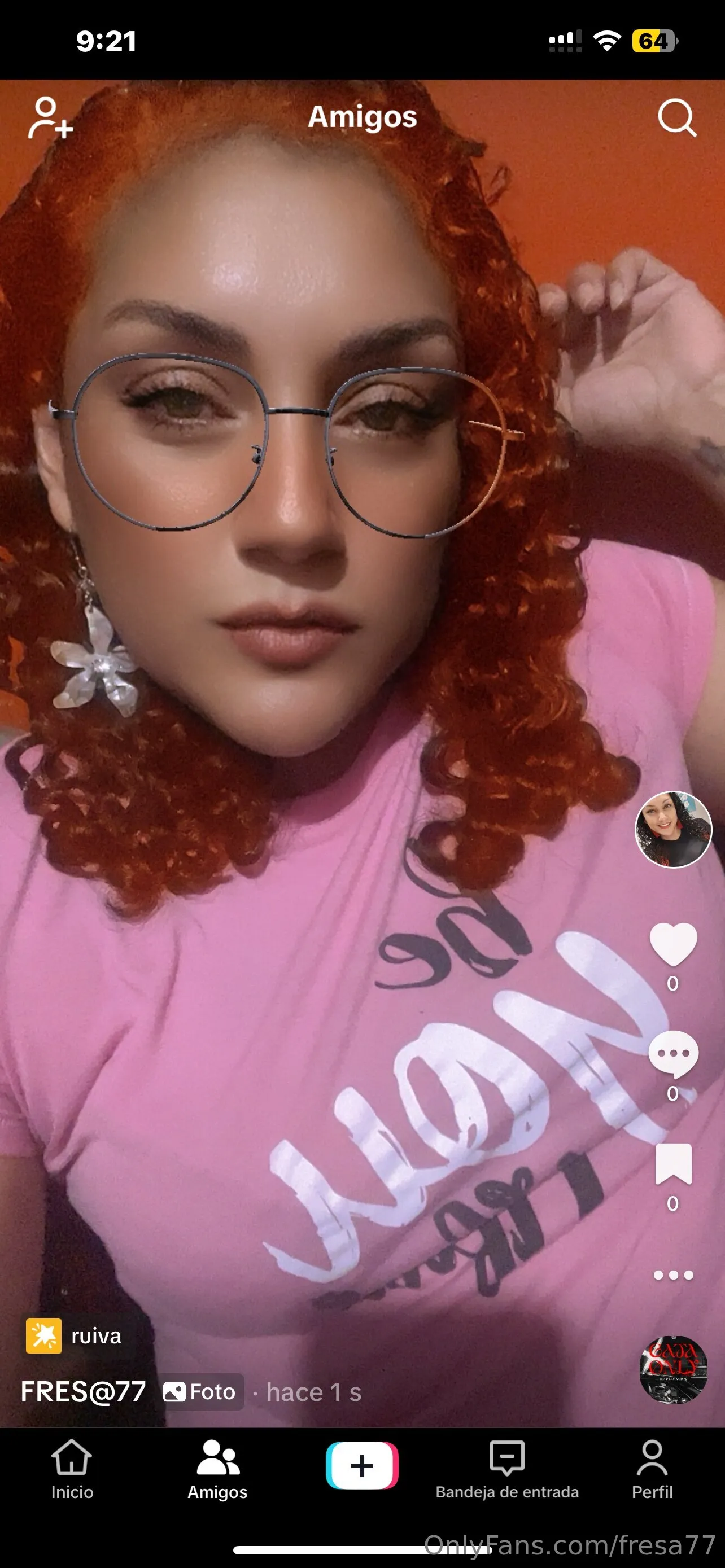The height and width of the screenshot is (1568, 725).
Task: Open the search on the Amigos feed
Action: pos(678,117)
